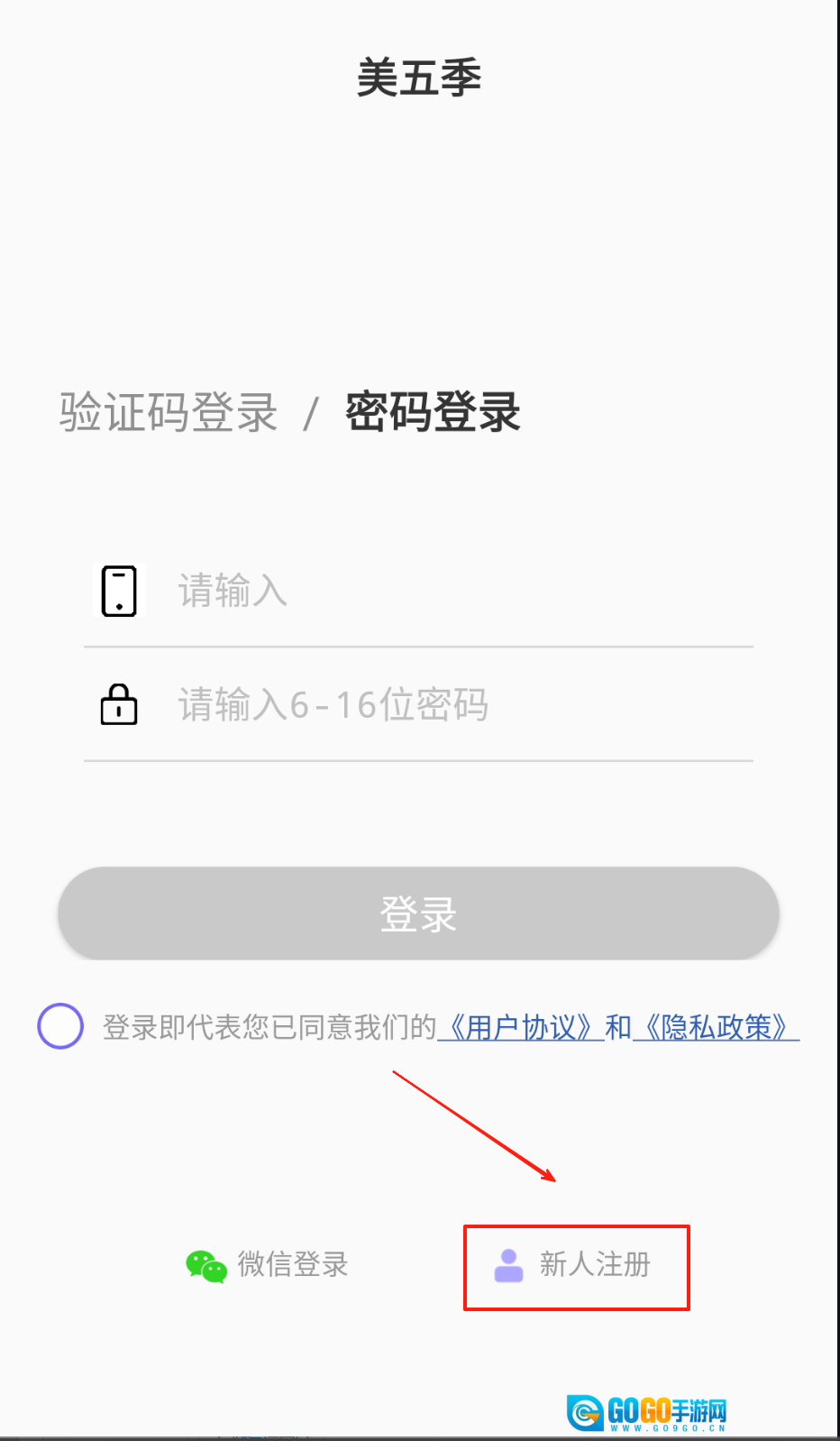This screenshot has height=1441, width=840.
Task: Check the agreement consent circle
Action: 60,1026
